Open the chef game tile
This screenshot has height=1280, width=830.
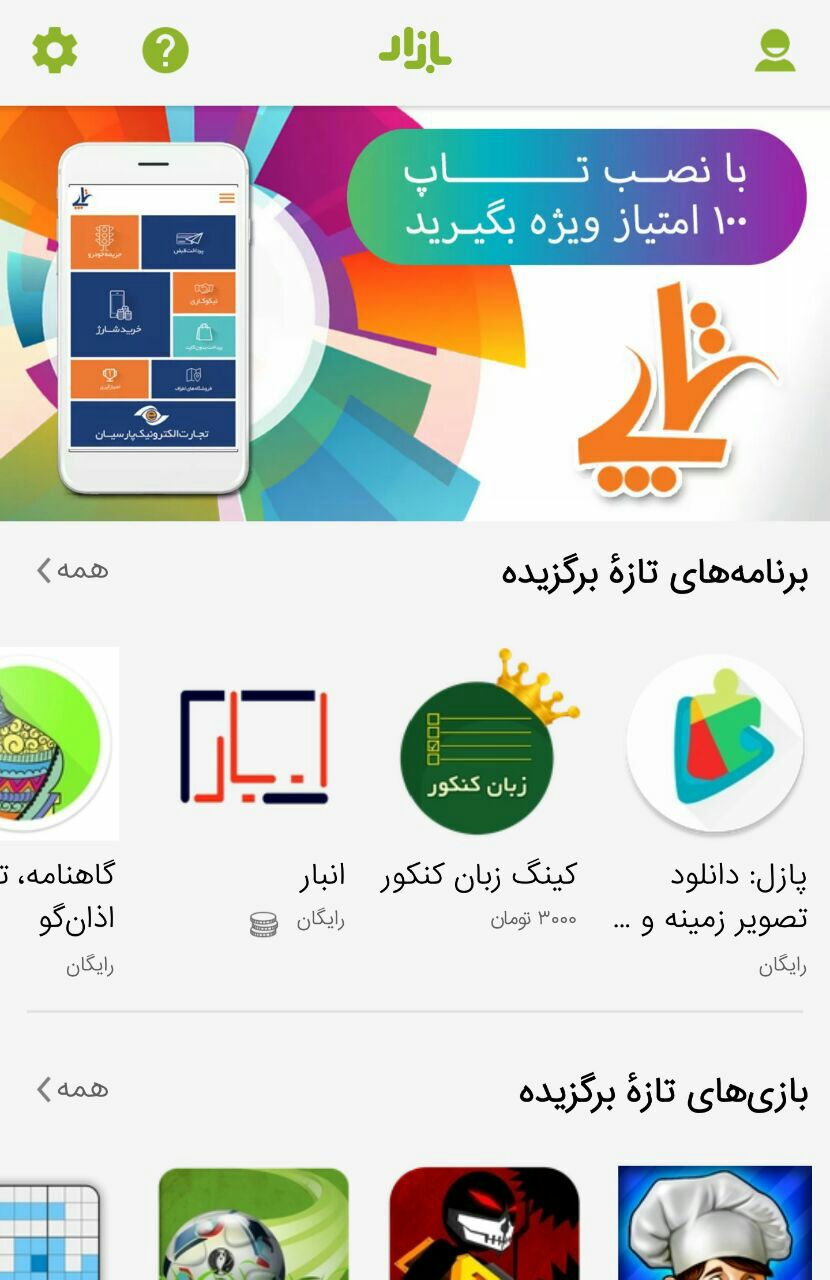coord(714,1225)
